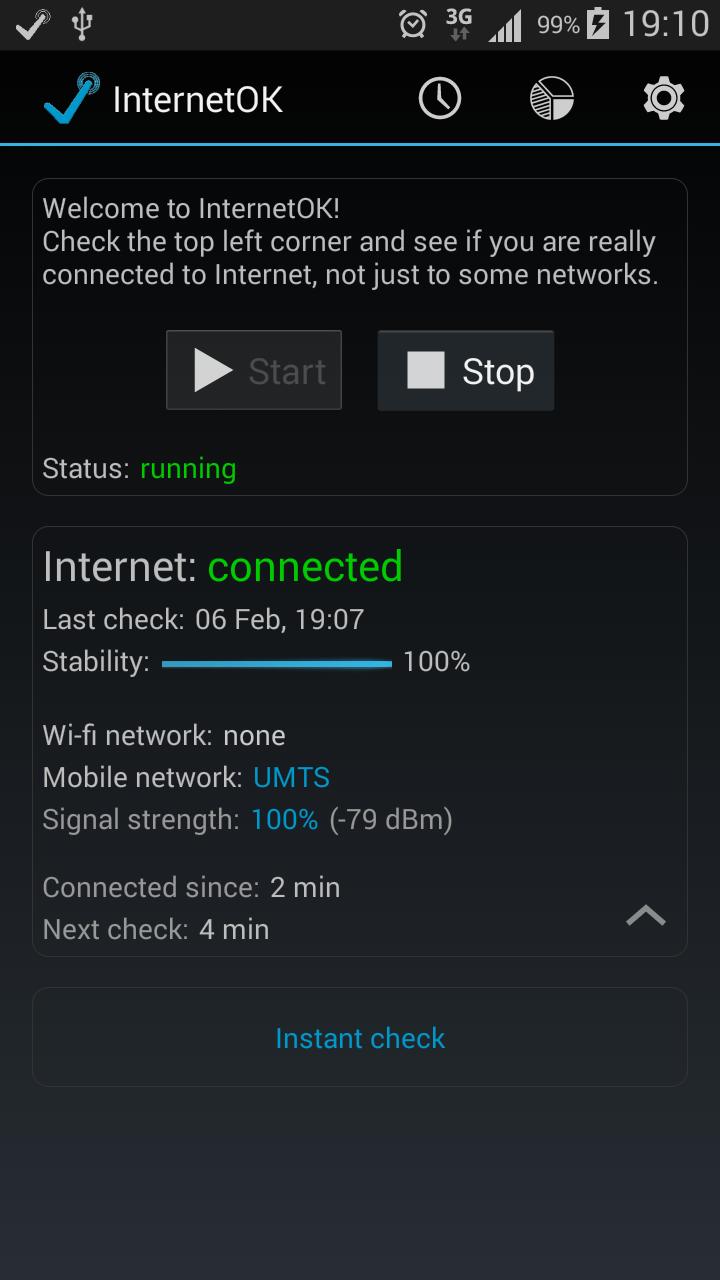This screenshot has width=720, height=1280.
Task: Open the InternetOK history clock icon
Action: tap(439, 97)
